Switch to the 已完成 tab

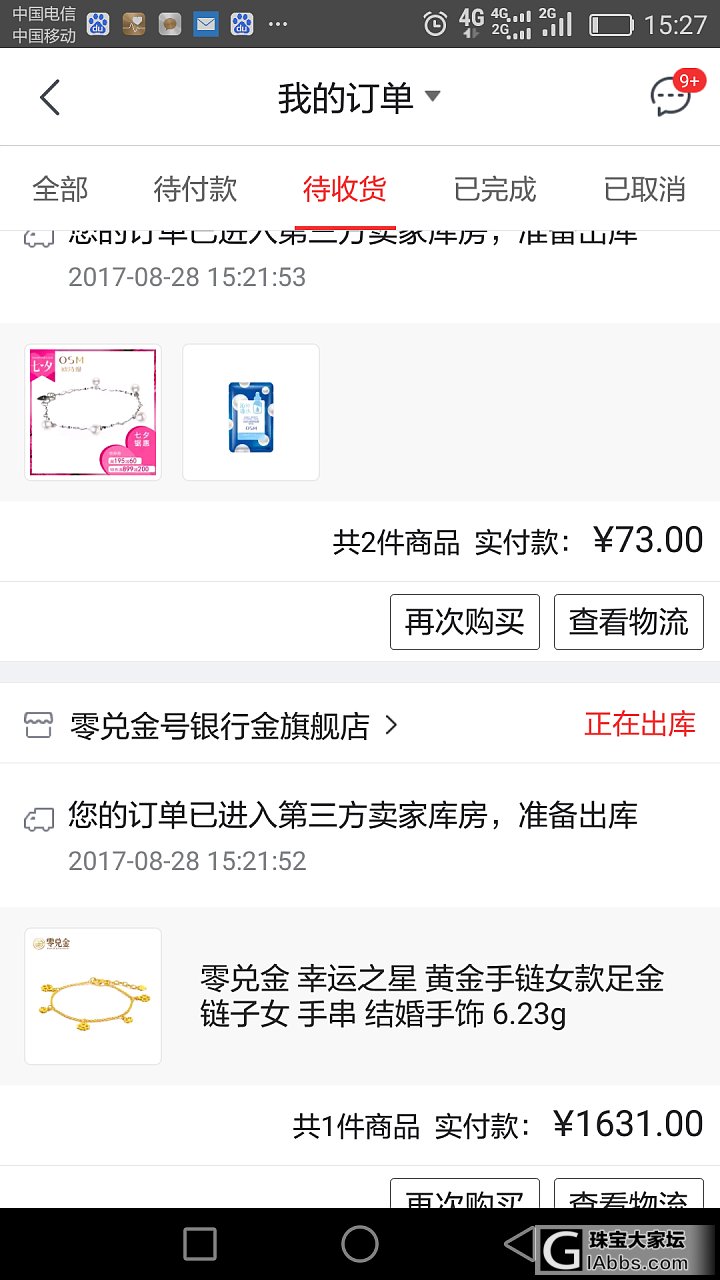coord(495,189)
